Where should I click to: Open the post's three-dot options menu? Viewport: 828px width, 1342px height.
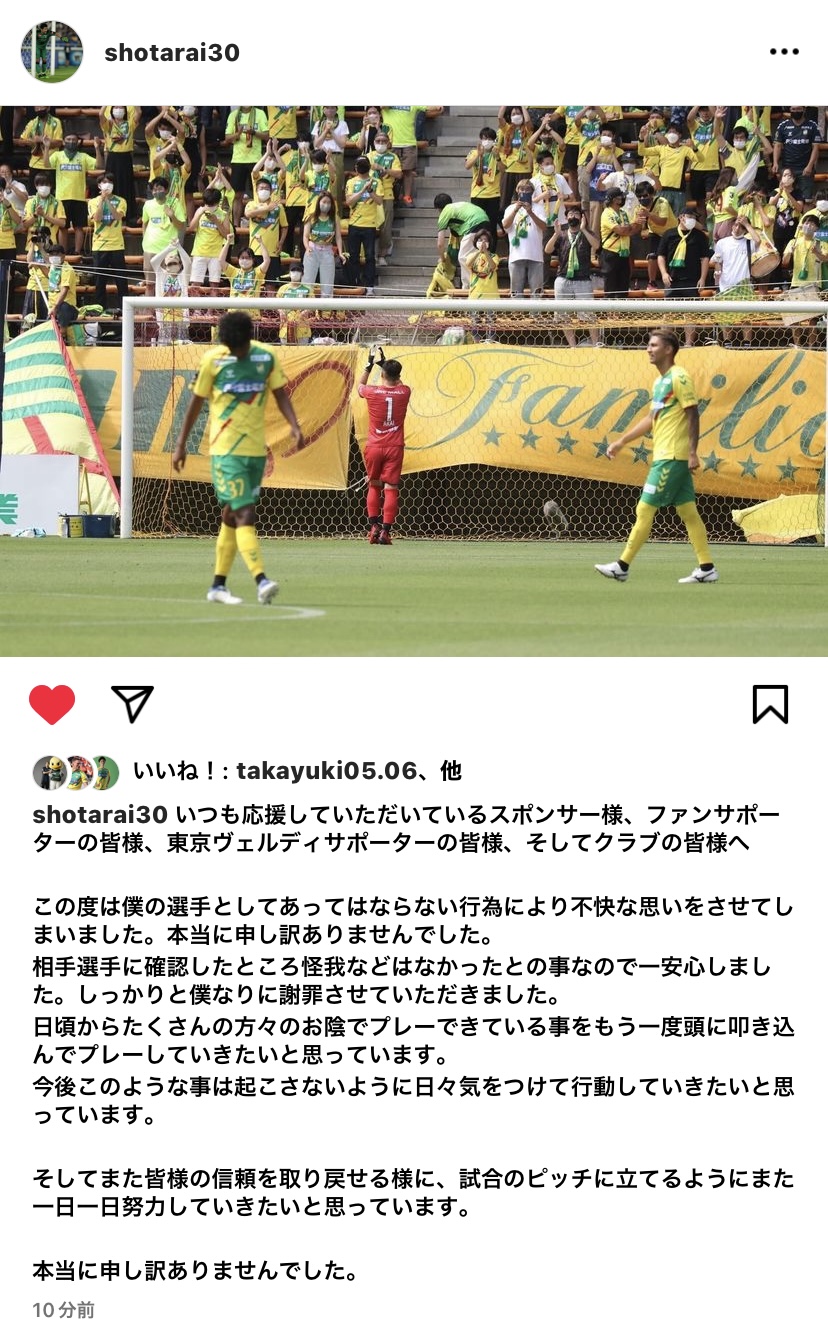pos(783,52)
